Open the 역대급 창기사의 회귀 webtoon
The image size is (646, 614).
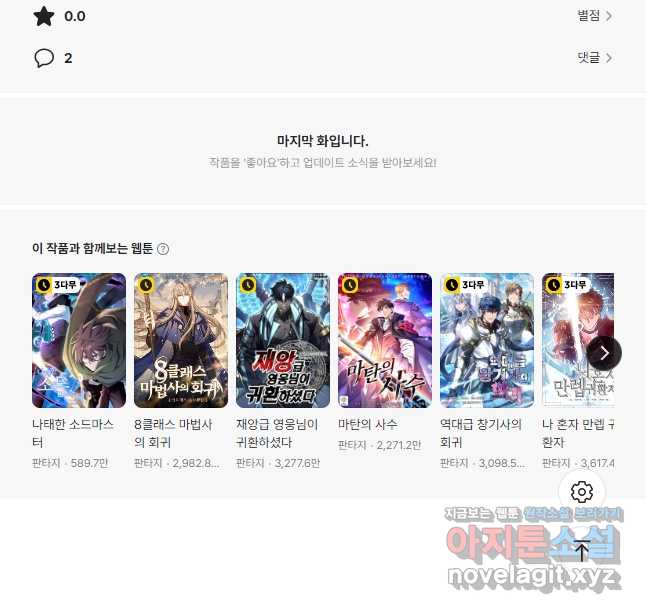click(x=487, y=340)
